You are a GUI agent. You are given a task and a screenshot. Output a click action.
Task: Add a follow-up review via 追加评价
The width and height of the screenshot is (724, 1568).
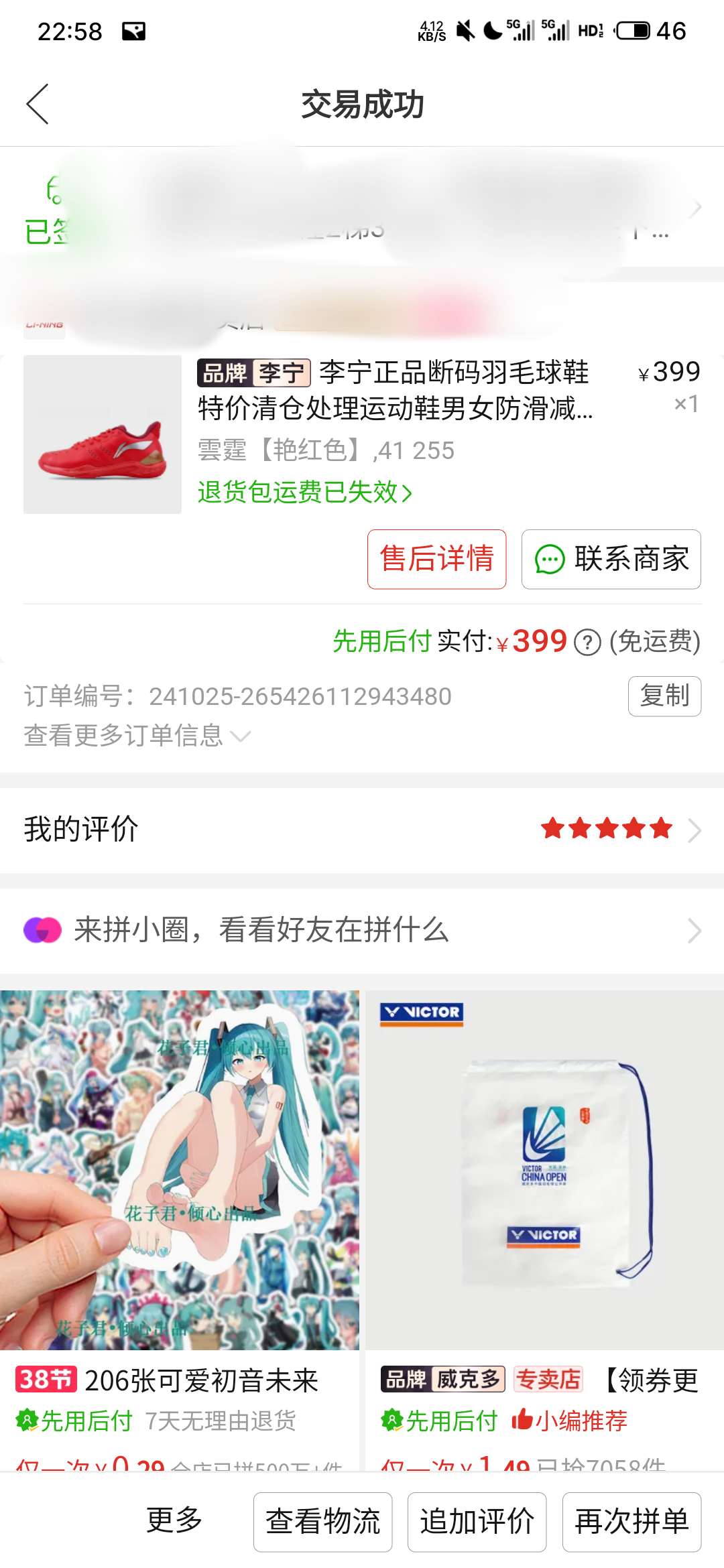tap(477, 1521)
